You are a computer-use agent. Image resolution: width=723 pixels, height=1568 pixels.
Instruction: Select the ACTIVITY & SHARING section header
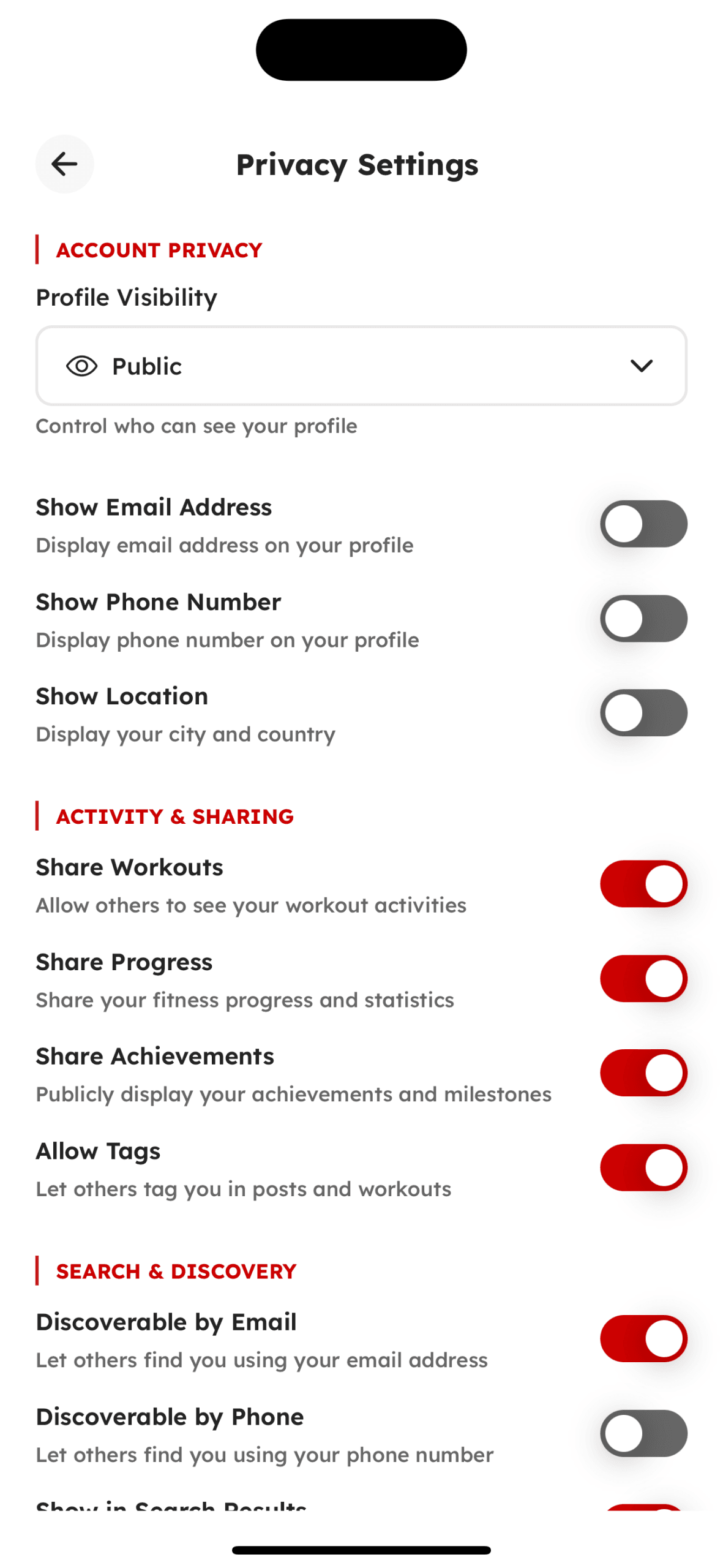click(175, 816)
